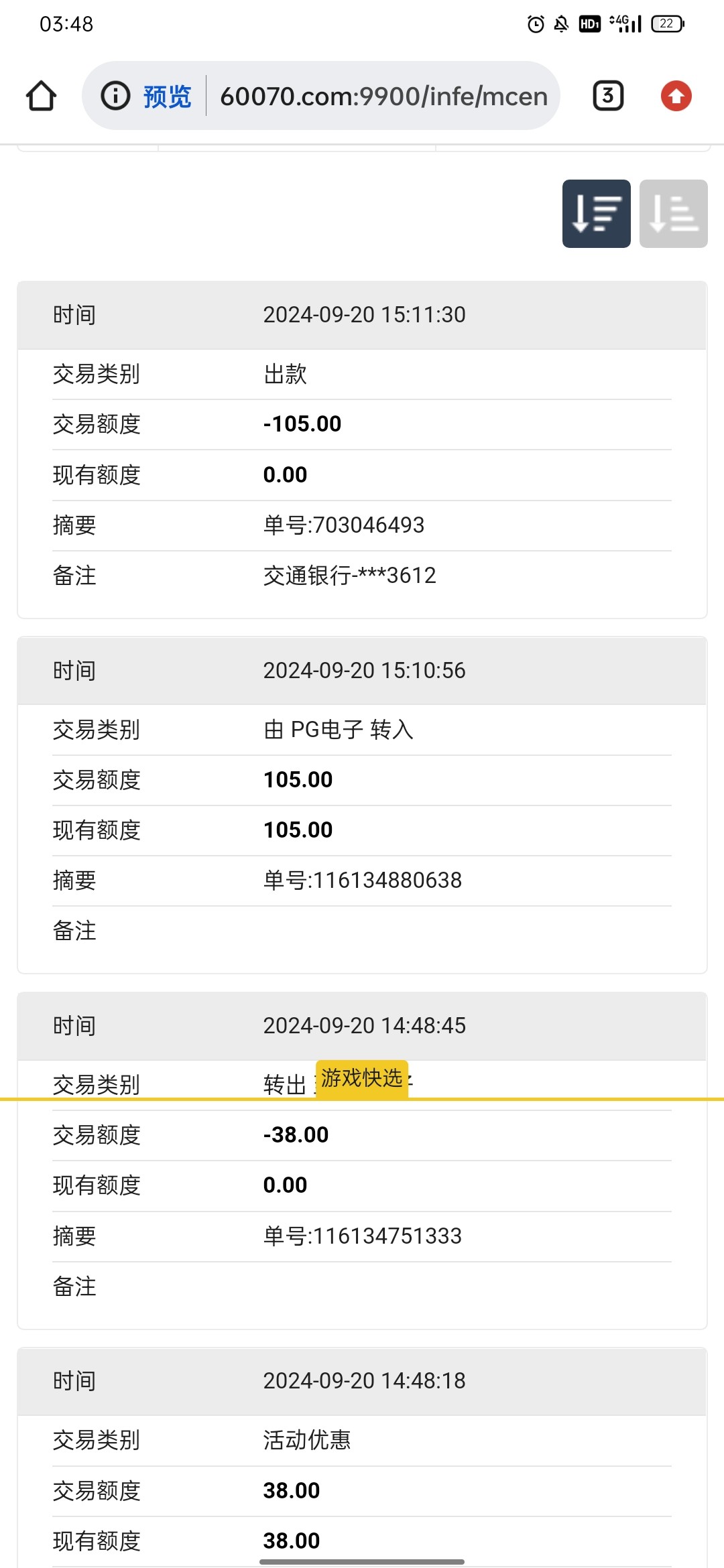Sort transactions in descending order
Screen dimensions: 724x1568
coord(596,214)
